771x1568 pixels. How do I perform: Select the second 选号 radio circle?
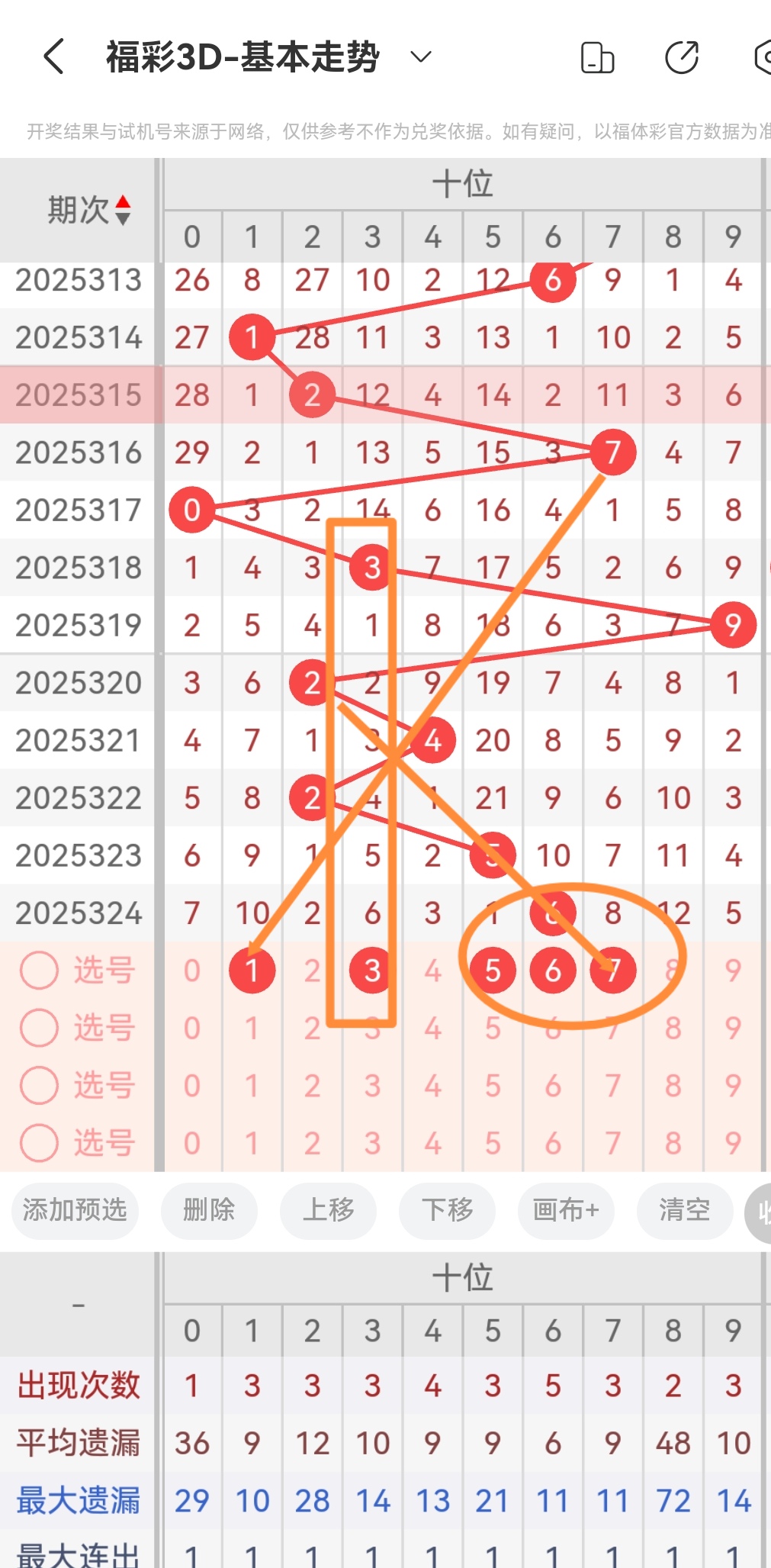coord(40,1028)
